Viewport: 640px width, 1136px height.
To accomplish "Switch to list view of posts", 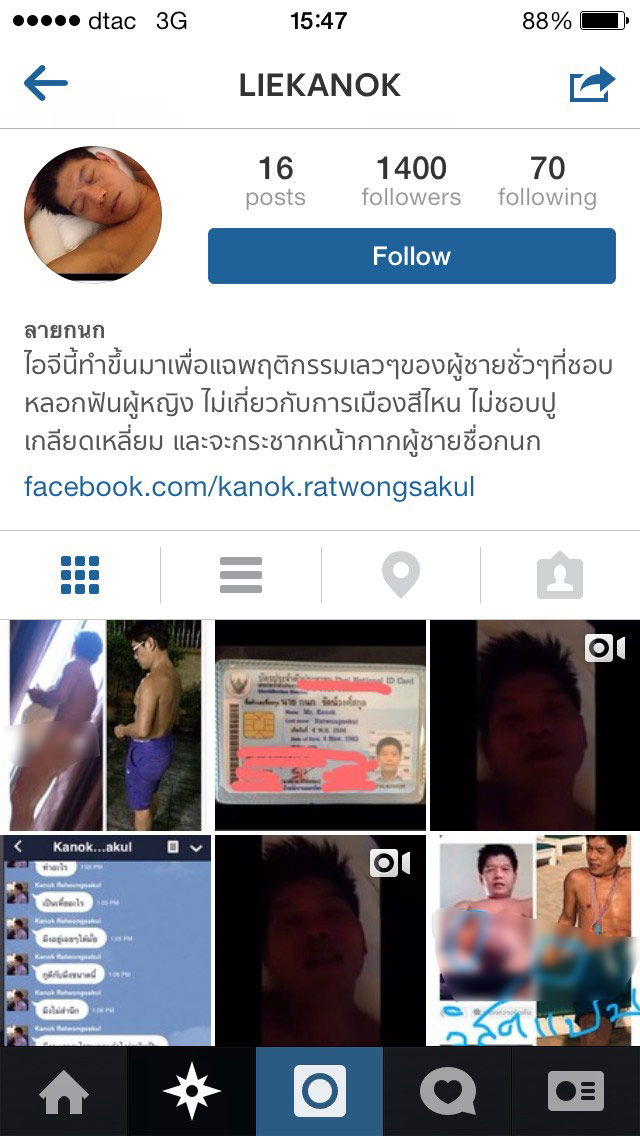I will (240, 575).
